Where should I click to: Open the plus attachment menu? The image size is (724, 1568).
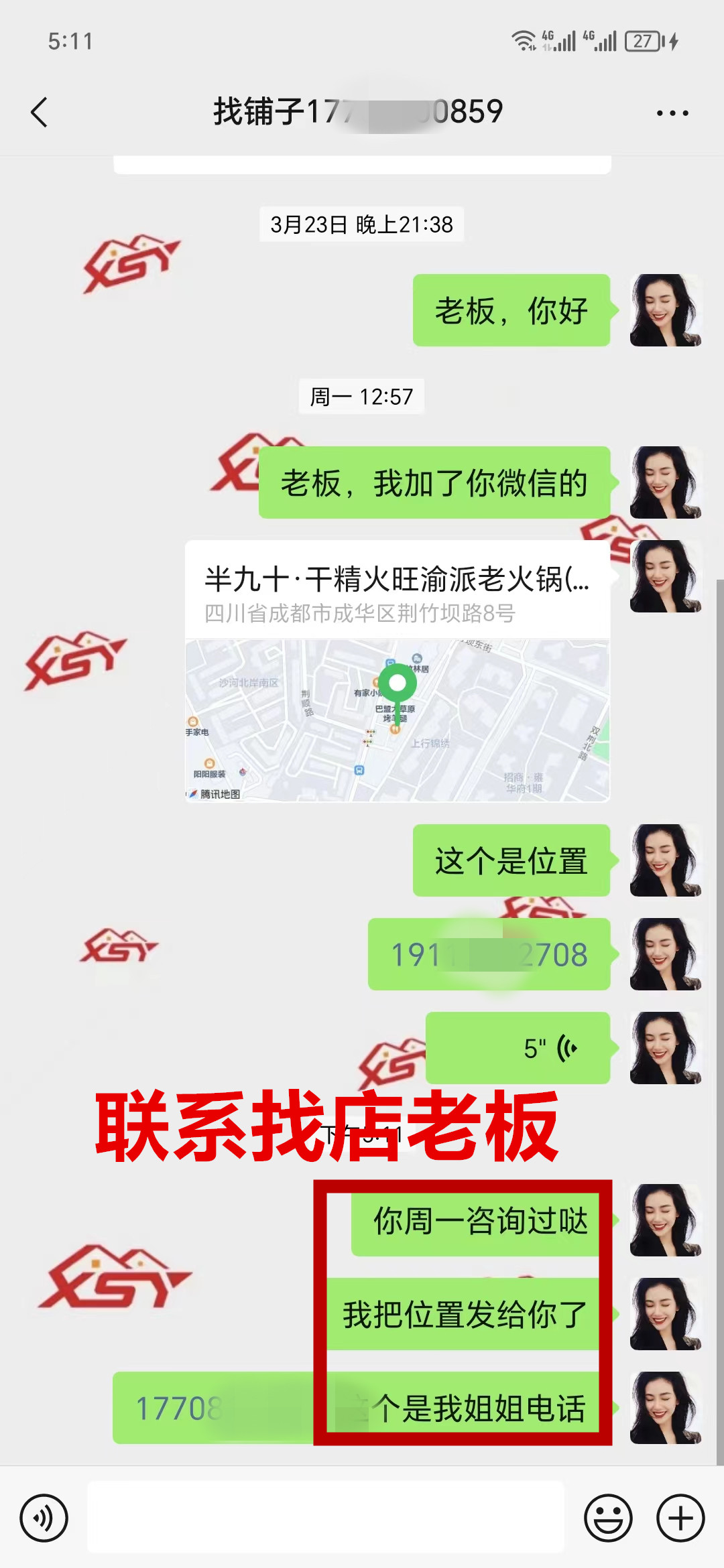pos(680,1518)
